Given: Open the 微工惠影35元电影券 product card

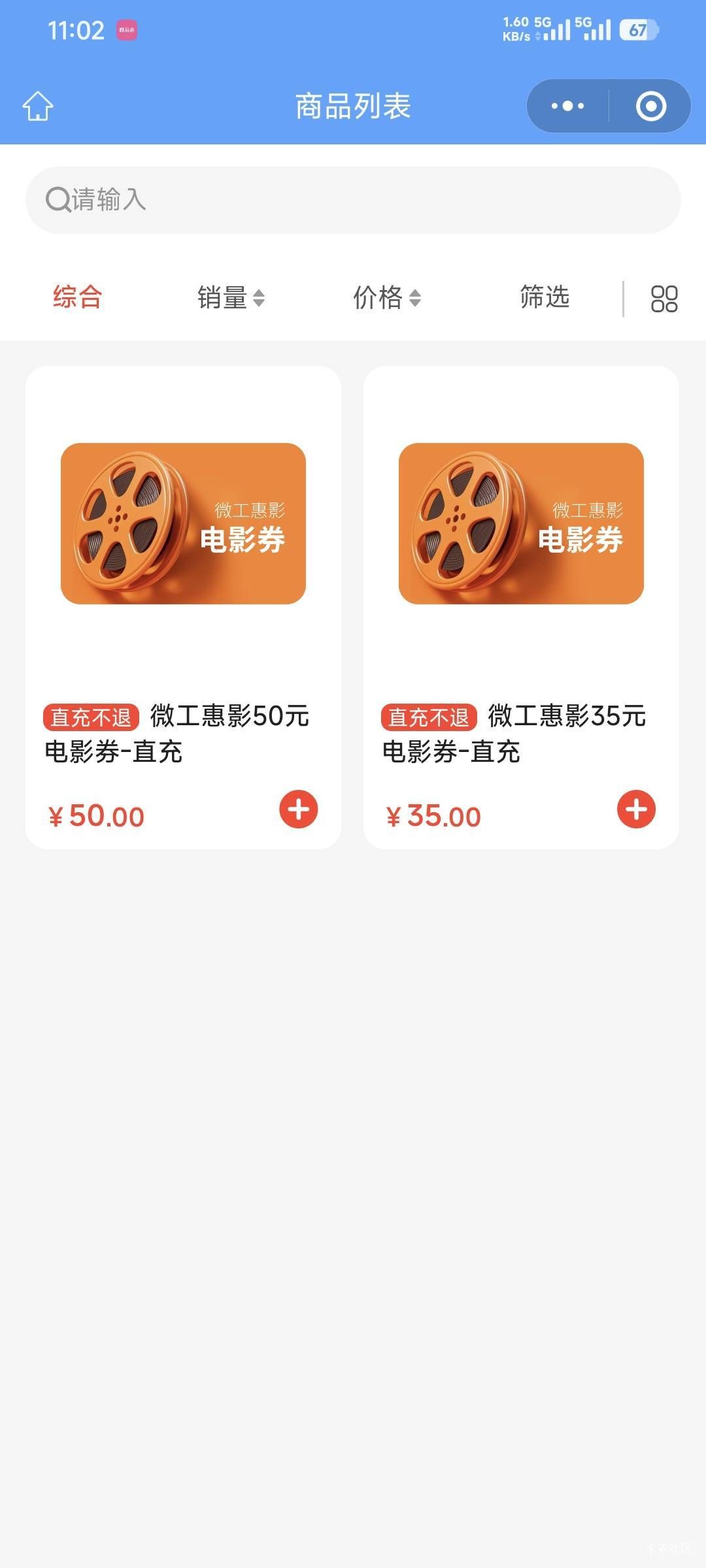Looking at the screenshot, I should [x=521, y=555].
